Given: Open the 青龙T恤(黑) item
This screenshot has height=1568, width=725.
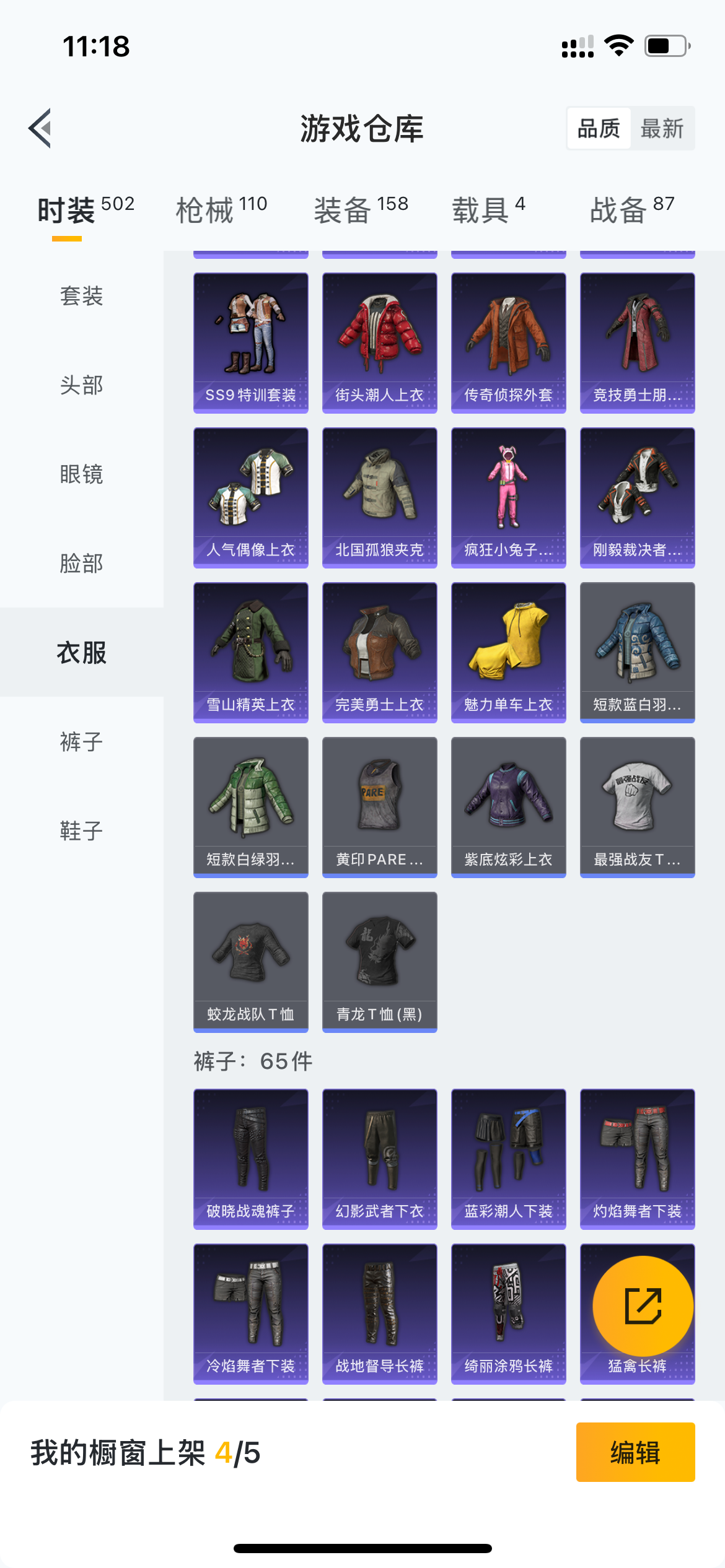Looking at the screenshot, I should 379,962.
